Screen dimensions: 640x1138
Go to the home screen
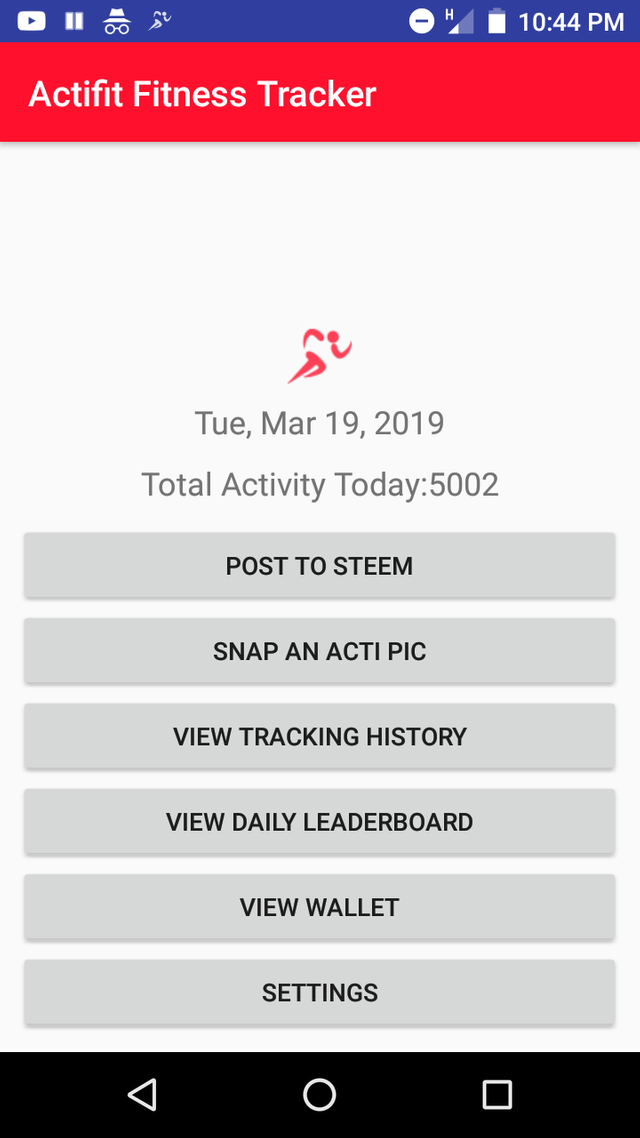point(319,1094)
